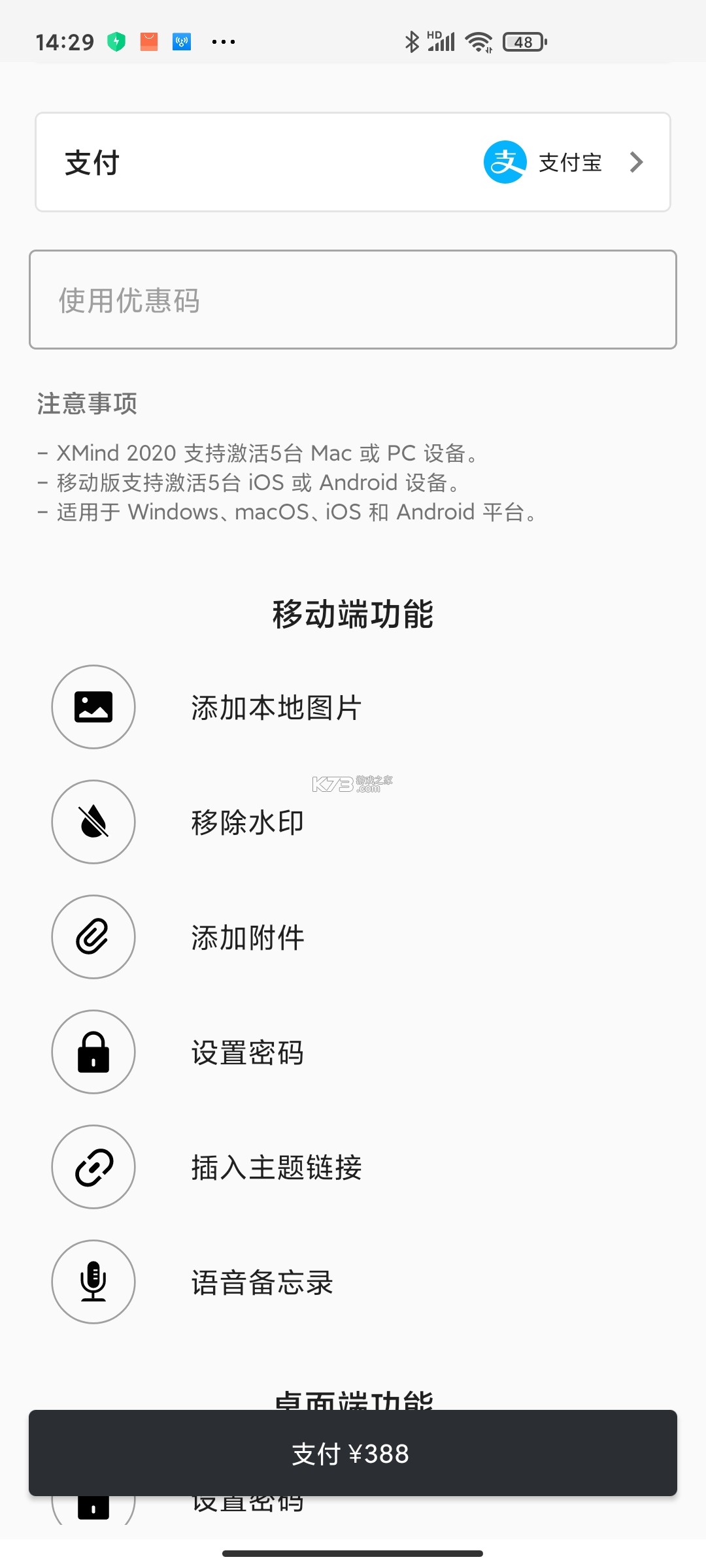Click the lock icon next to 设置密码

click(x=93, y=1052)
